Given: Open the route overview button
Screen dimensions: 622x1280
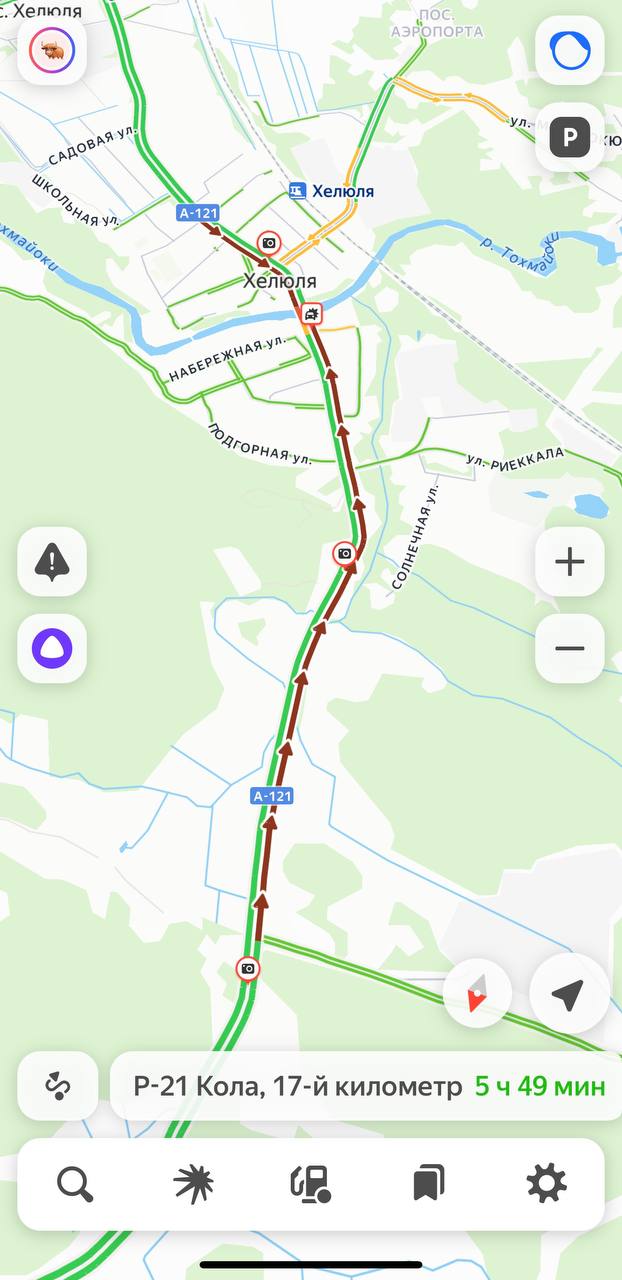Looking at the screenshot, I should pos(58,1086).
